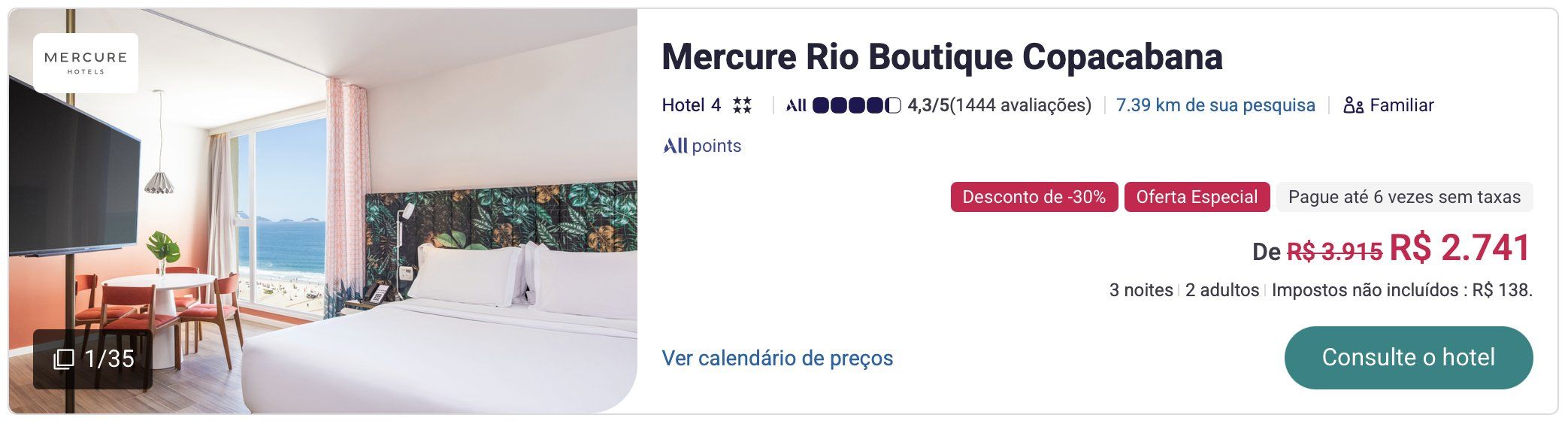Tap the Consulte o hotel button
This screenshot has width=1568, height=427.
(1408, 357)
